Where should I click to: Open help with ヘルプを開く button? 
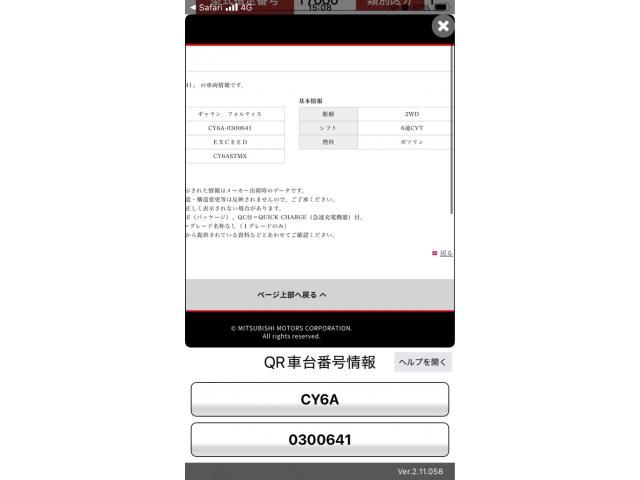click(x=422, y=362)
